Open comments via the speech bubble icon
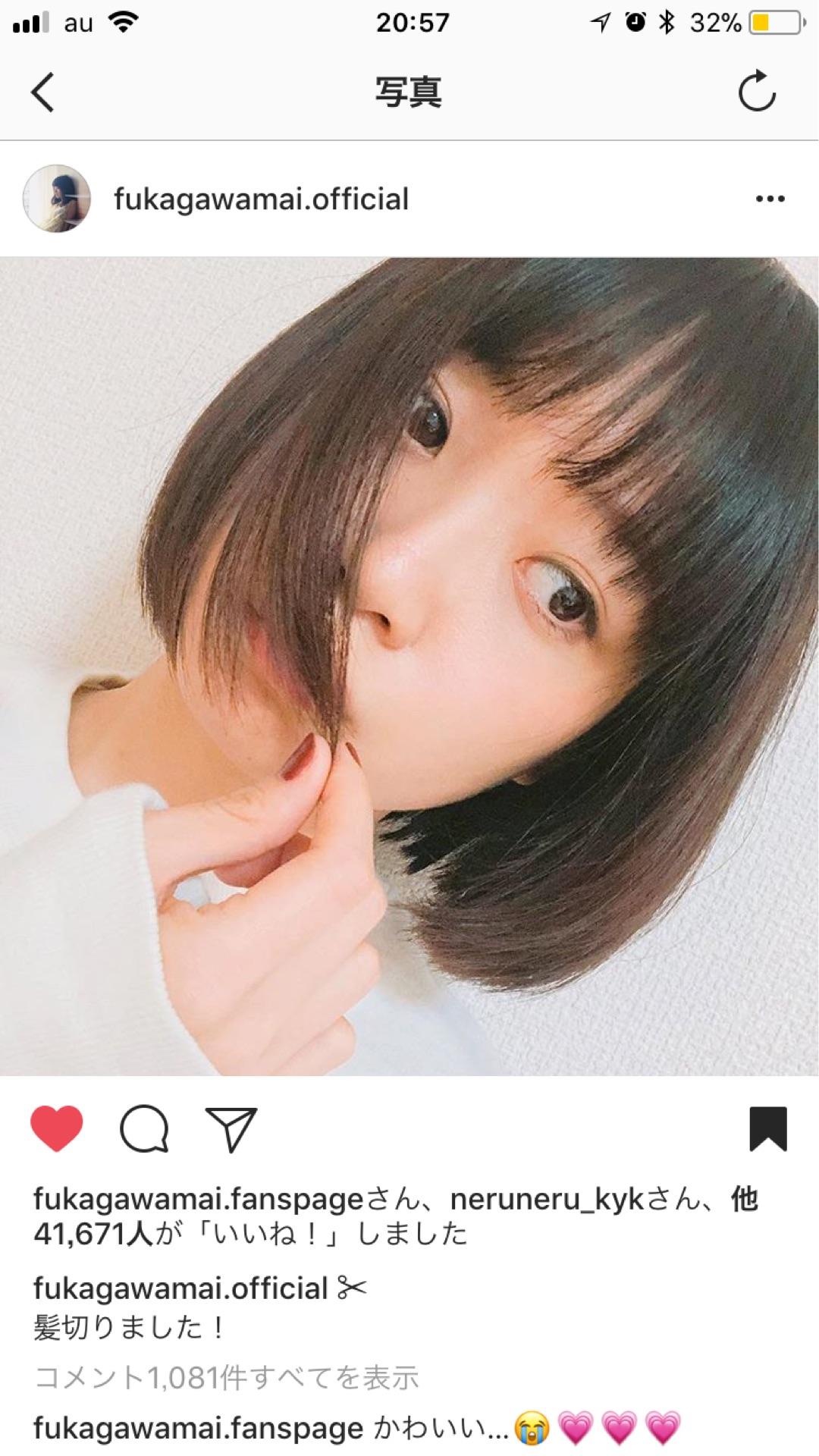819x1456 pixels. click(x=144, y=1129)
